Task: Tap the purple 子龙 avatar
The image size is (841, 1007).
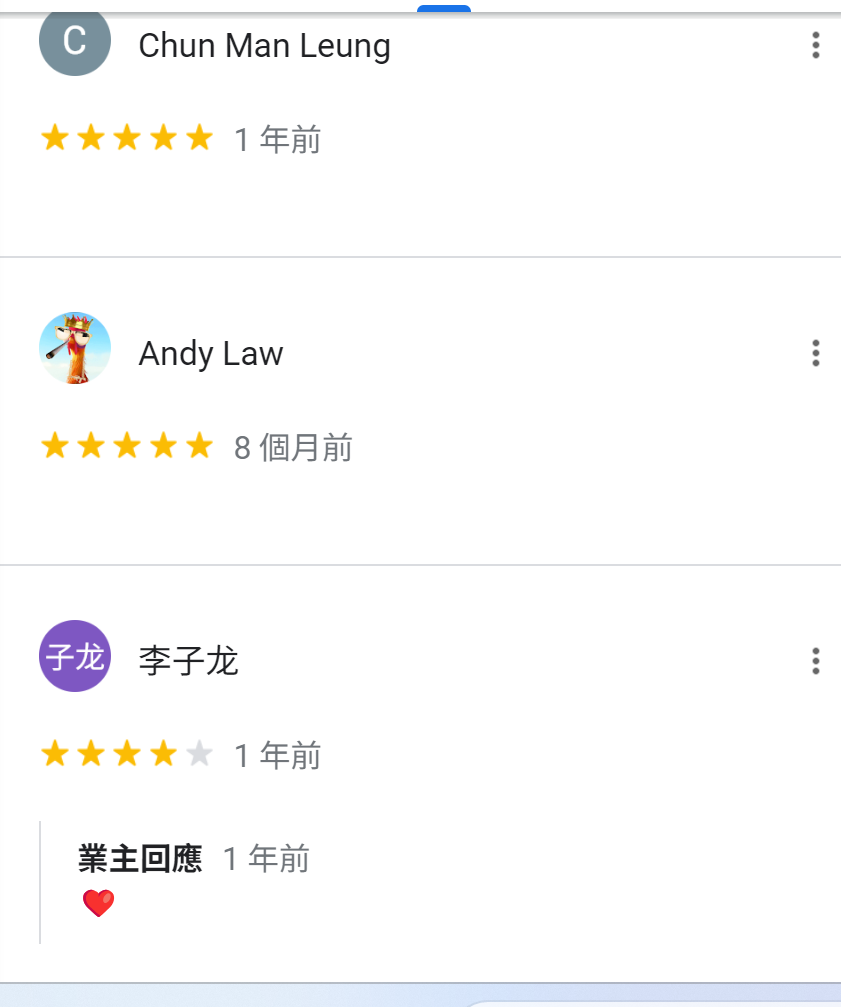Action: tap(75, 657)
